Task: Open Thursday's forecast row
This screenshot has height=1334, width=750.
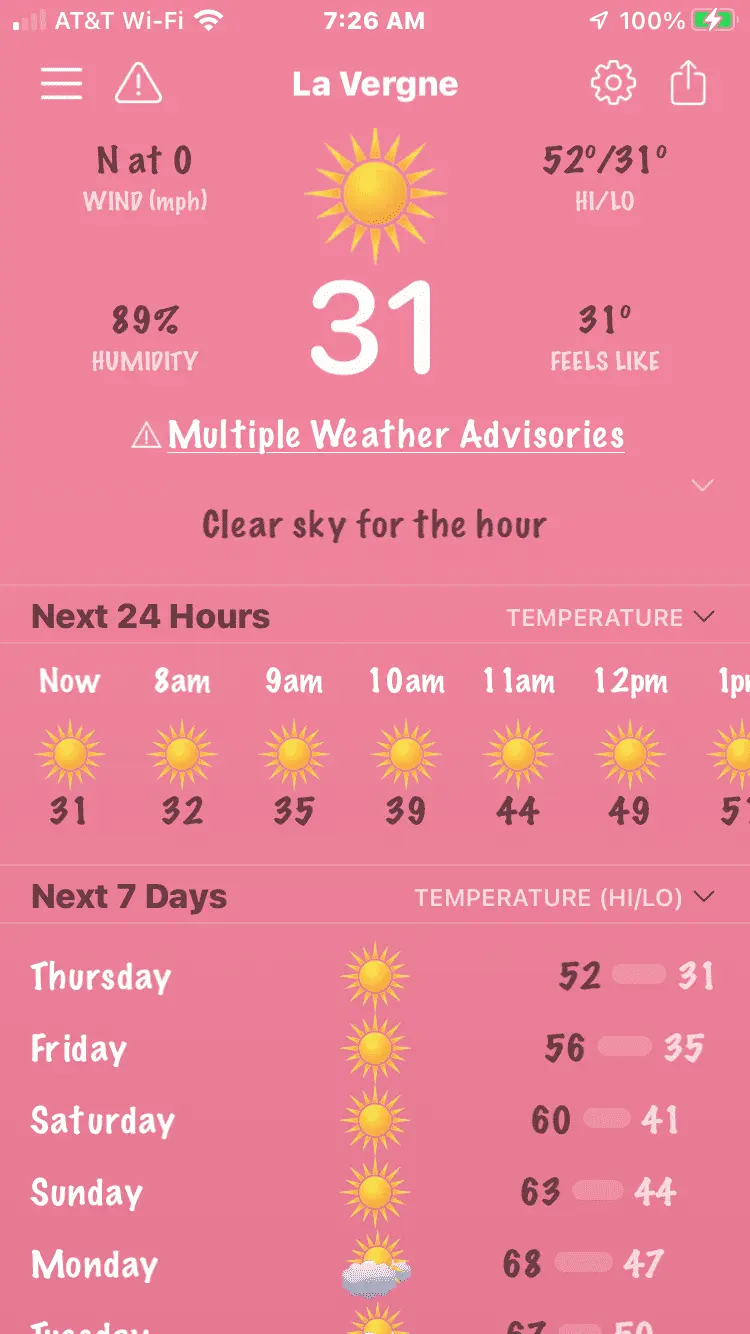Action: pos(374,976)
